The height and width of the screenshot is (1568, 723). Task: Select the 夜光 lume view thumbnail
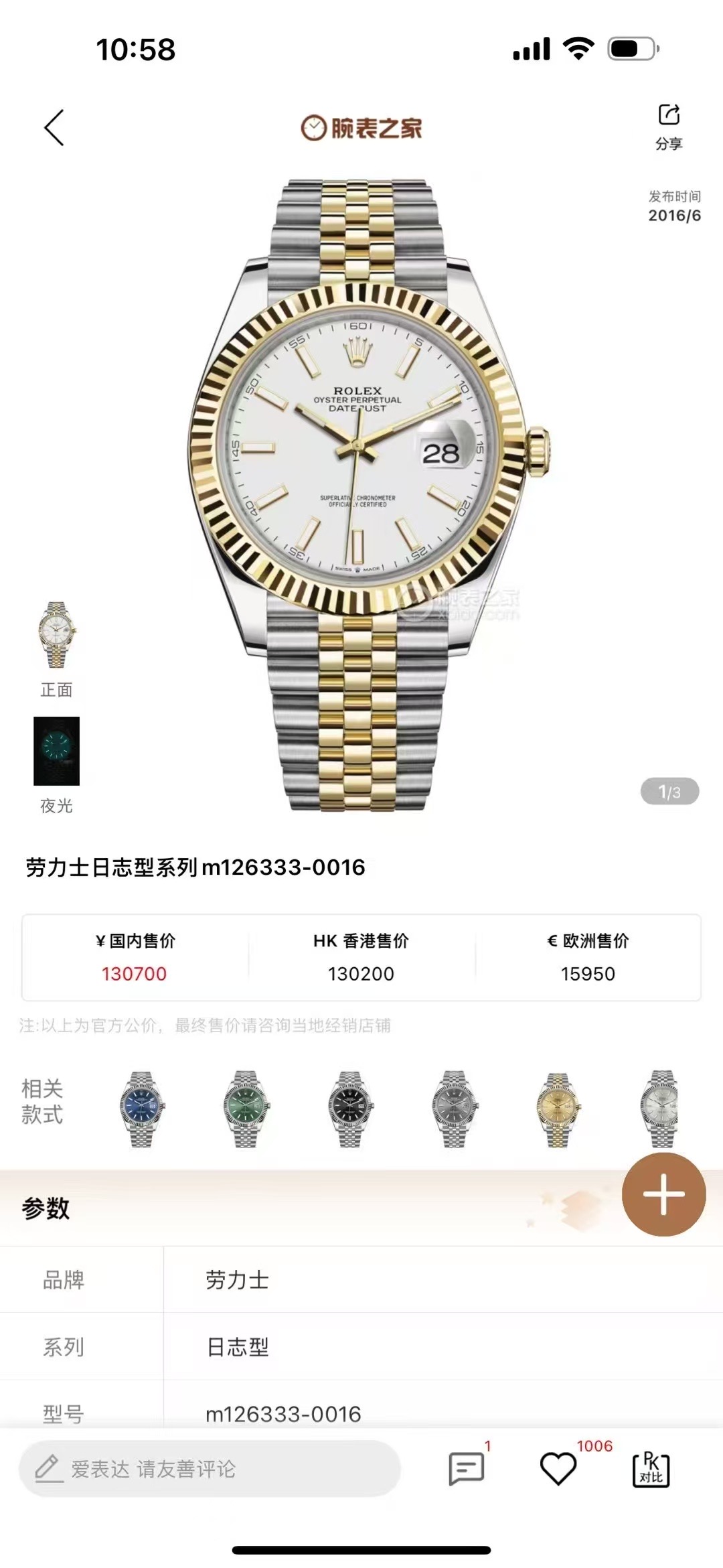click(x=57, y=751)
